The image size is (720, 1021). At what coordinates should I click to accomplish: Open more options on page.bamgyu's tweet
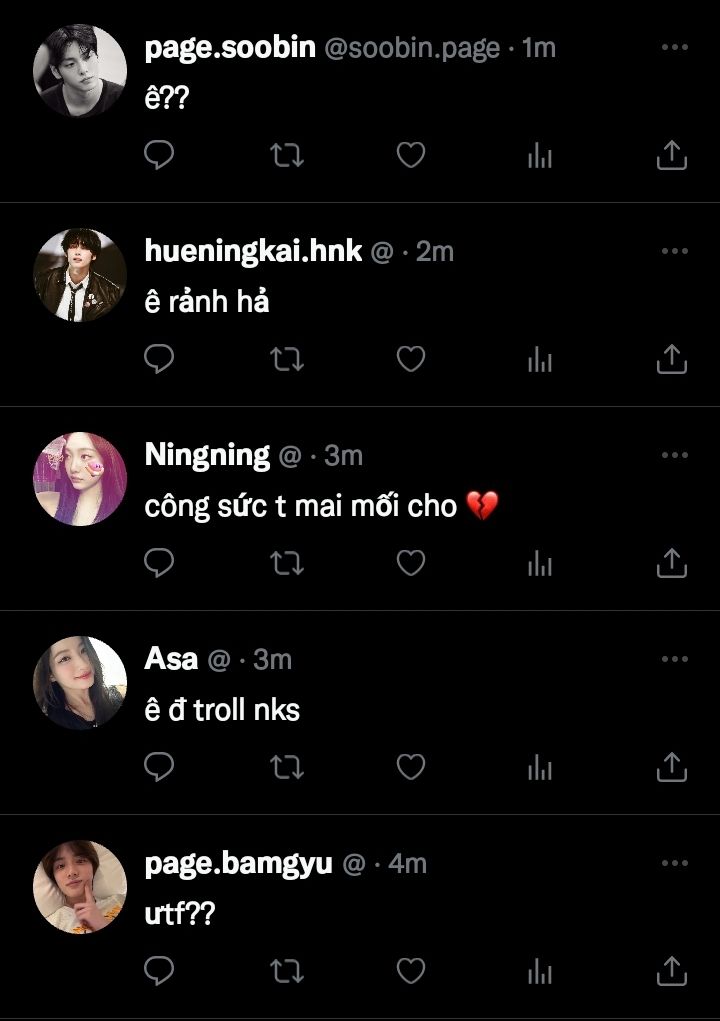675,863
